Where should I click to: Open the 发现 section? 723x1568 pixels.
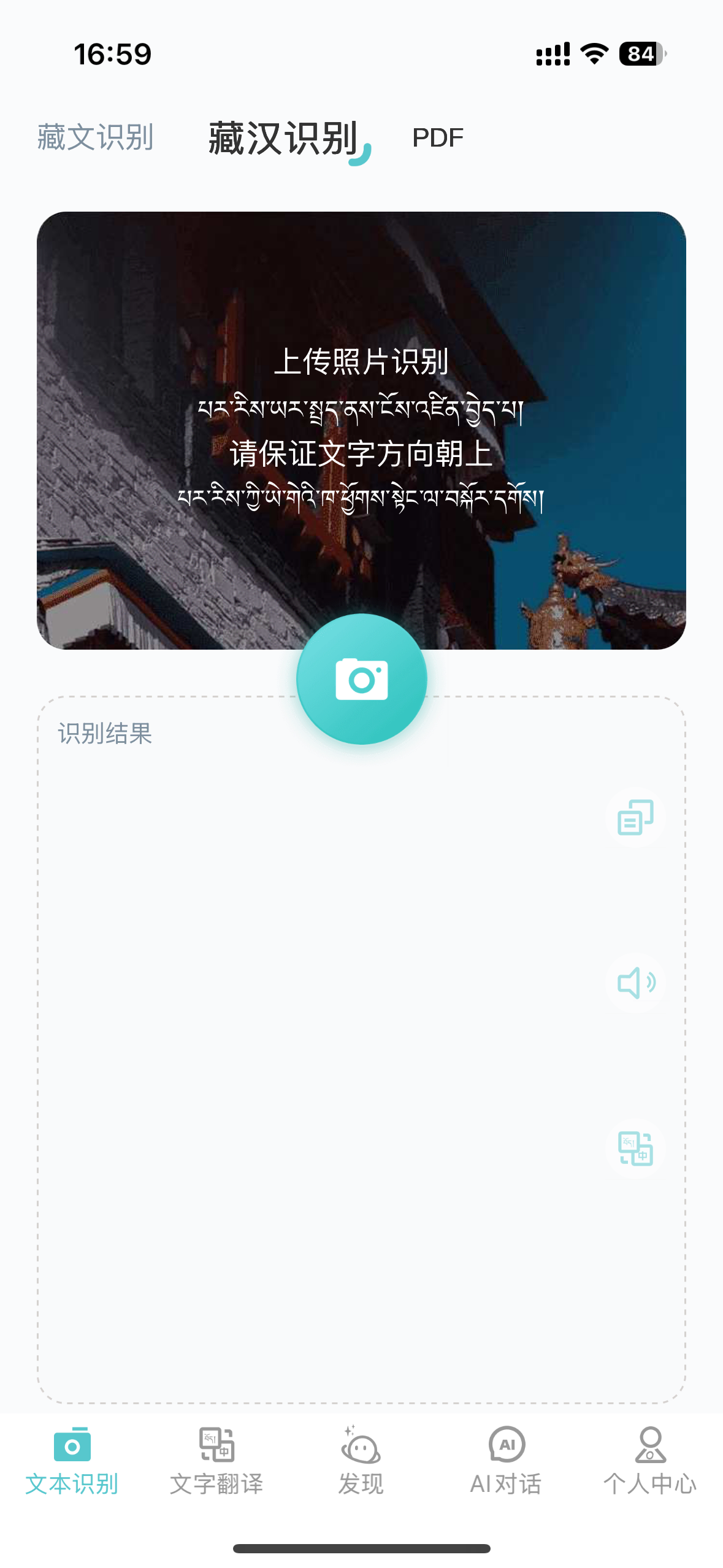point(361,1461)
